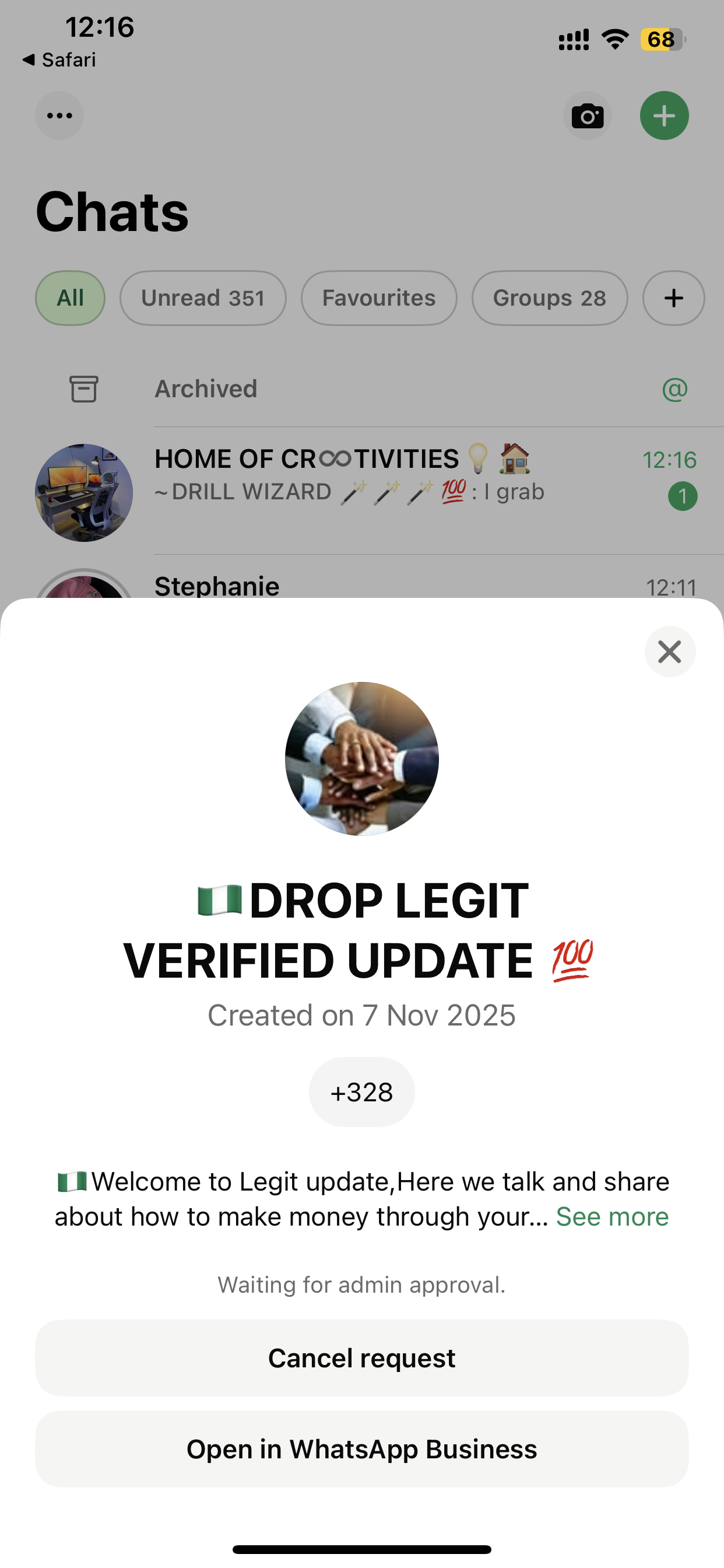The width and height of the screenshot is (724, 1568).
Task: Open in WhatsApp Business
Action: click(361, 1450)
